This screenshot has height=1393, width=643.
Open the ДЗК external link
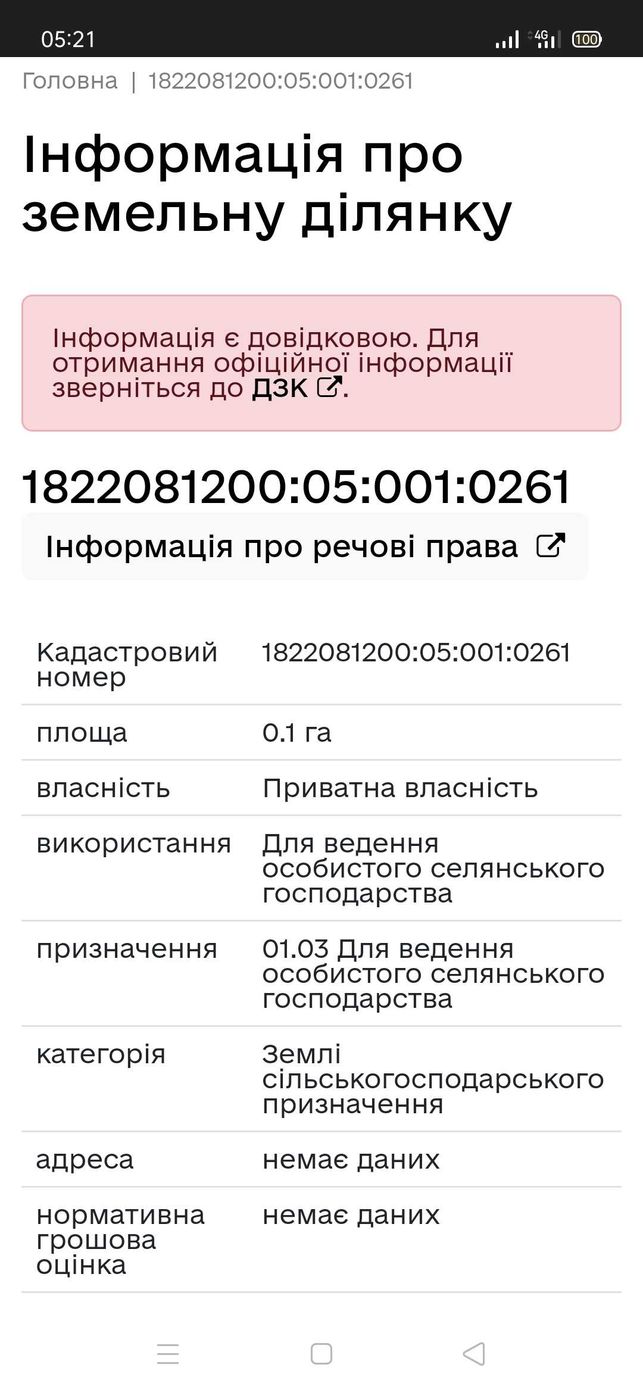[x=297, y=388]
